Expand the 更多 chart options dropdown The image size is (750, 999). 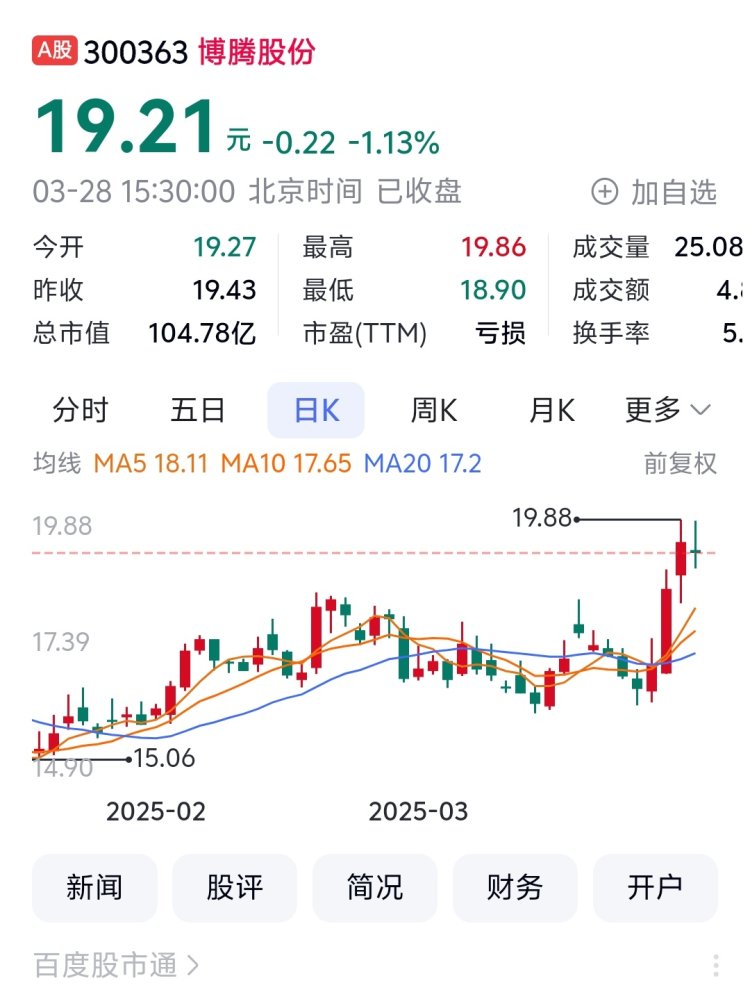click(668, 411)
